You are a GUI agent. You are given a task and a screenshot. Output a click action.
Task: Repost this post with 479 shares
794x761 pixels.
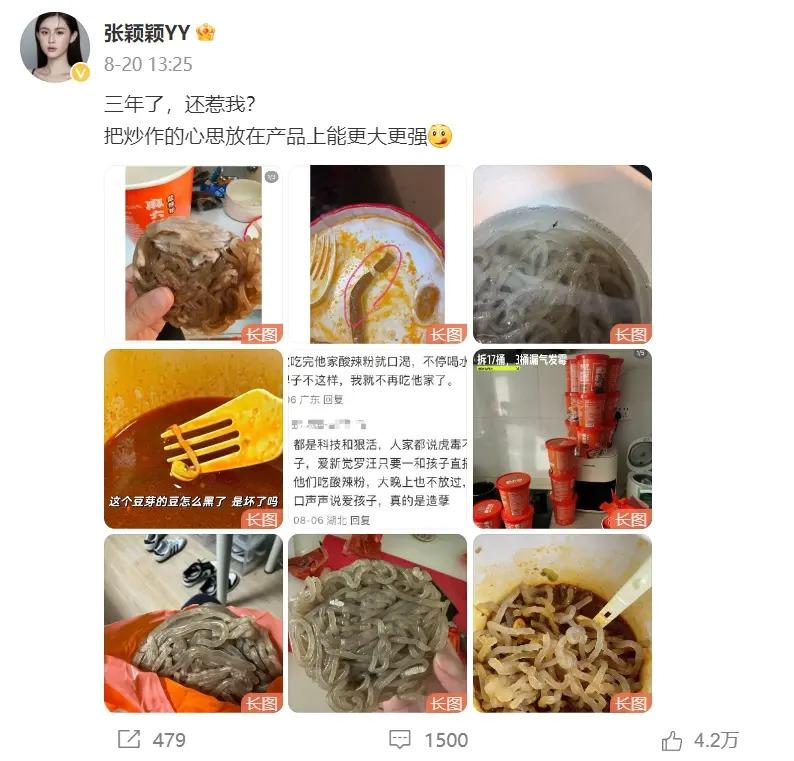[x=152, y=740]
